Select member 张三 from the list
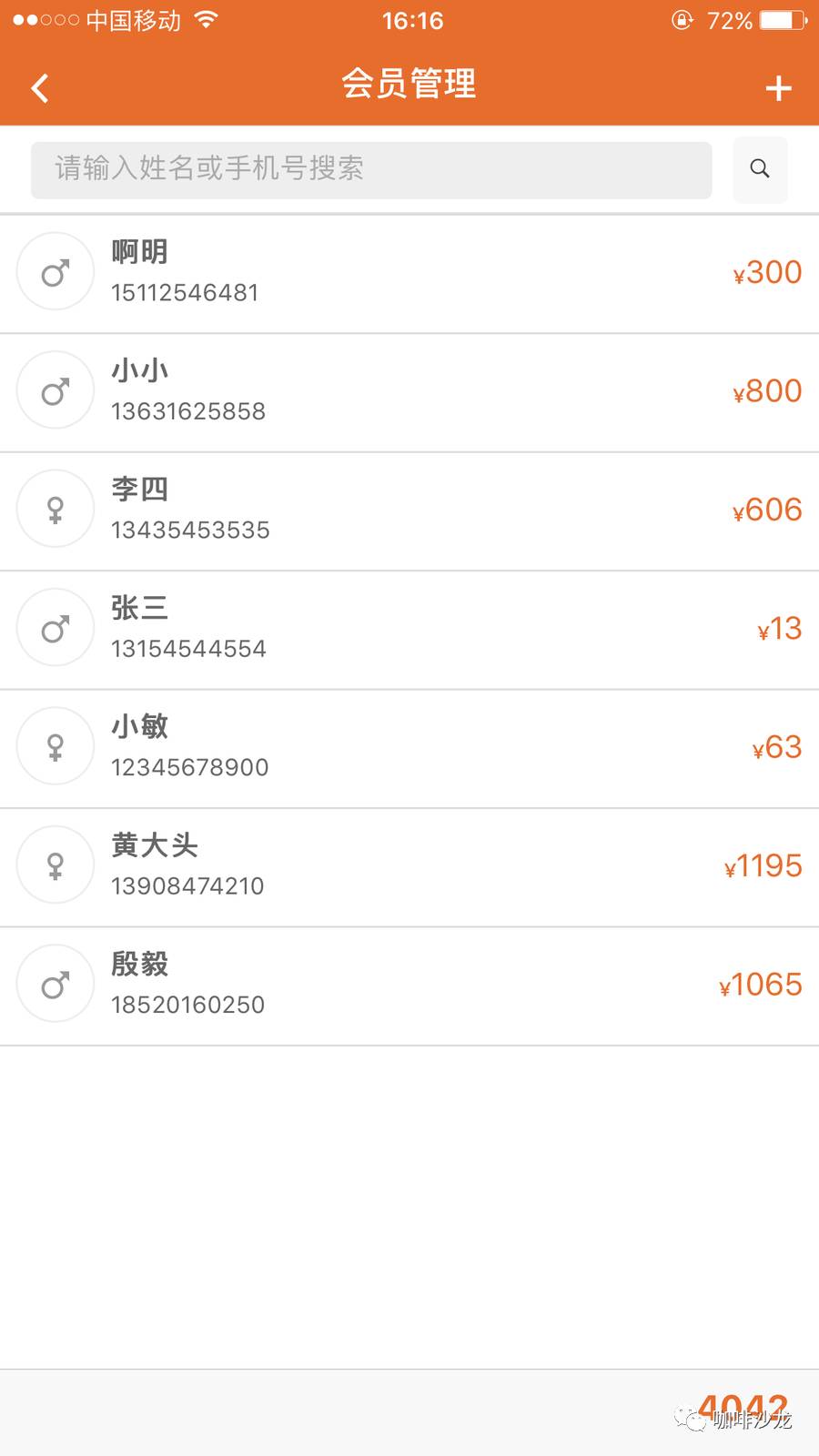The width and height of the screenshot is (819, 1456). pos(409,629)
